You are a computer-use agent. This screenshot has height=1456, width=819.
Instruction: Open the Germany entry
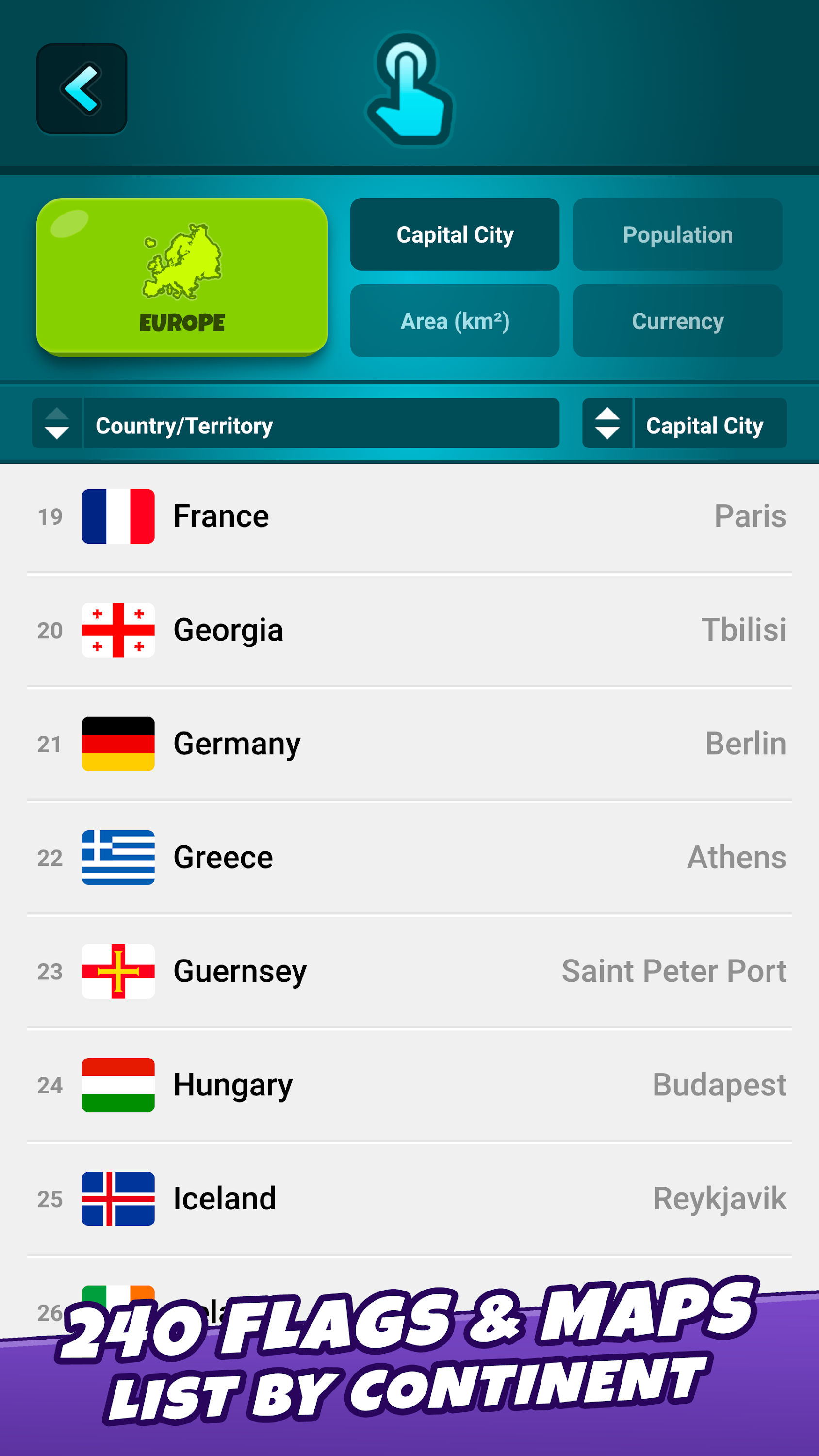pyautogui.click(x=409, y=744)
